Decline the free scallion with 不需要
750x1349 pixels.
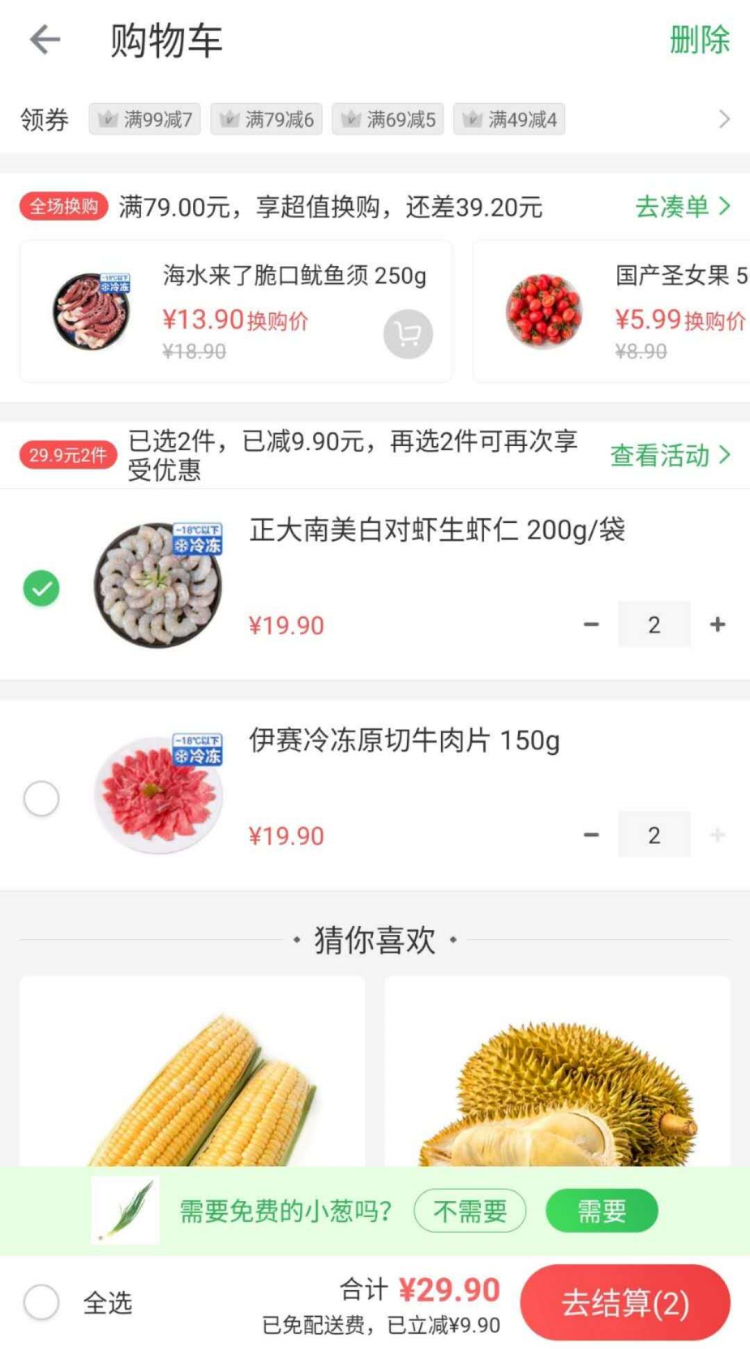tap(470, 1211)
